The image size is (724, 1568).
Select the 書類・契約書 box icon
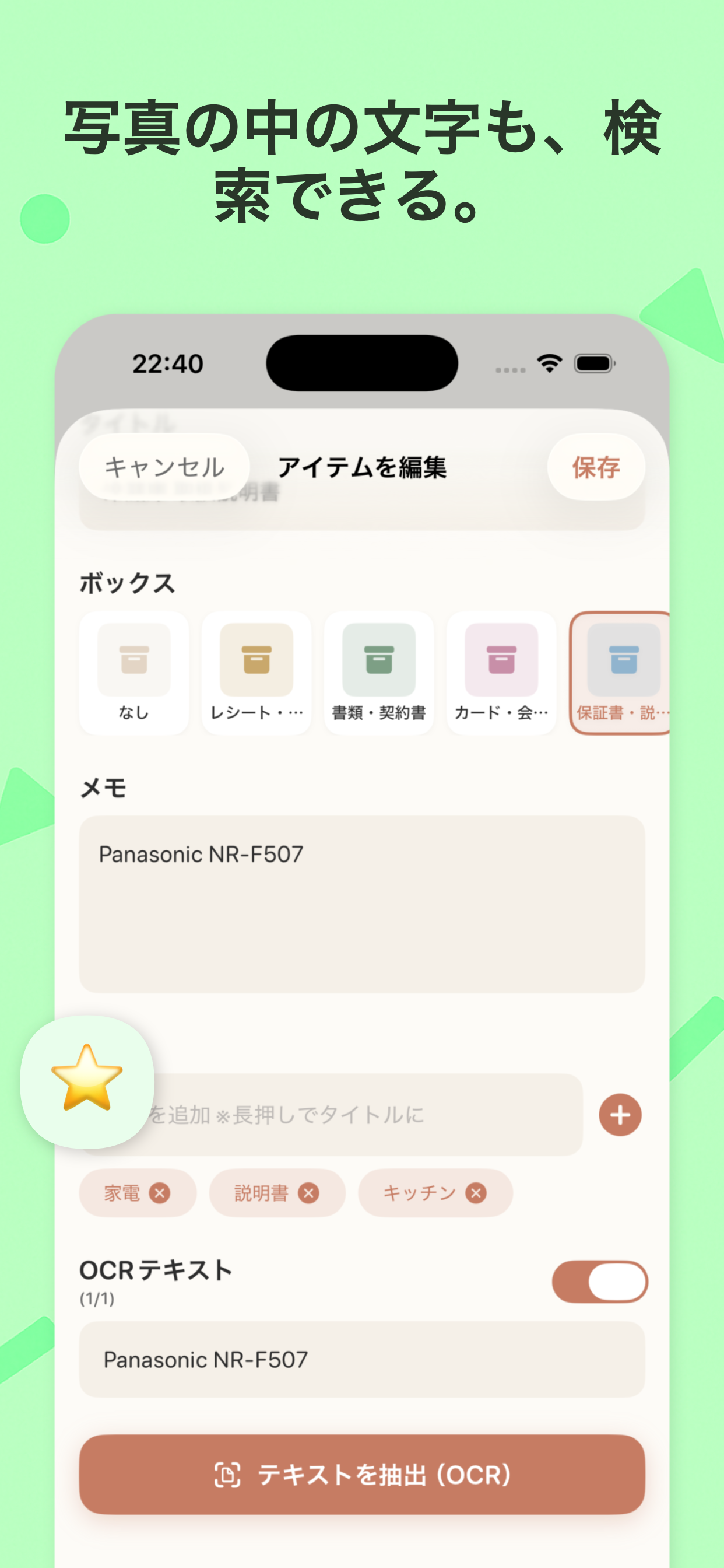coord(378,661)
